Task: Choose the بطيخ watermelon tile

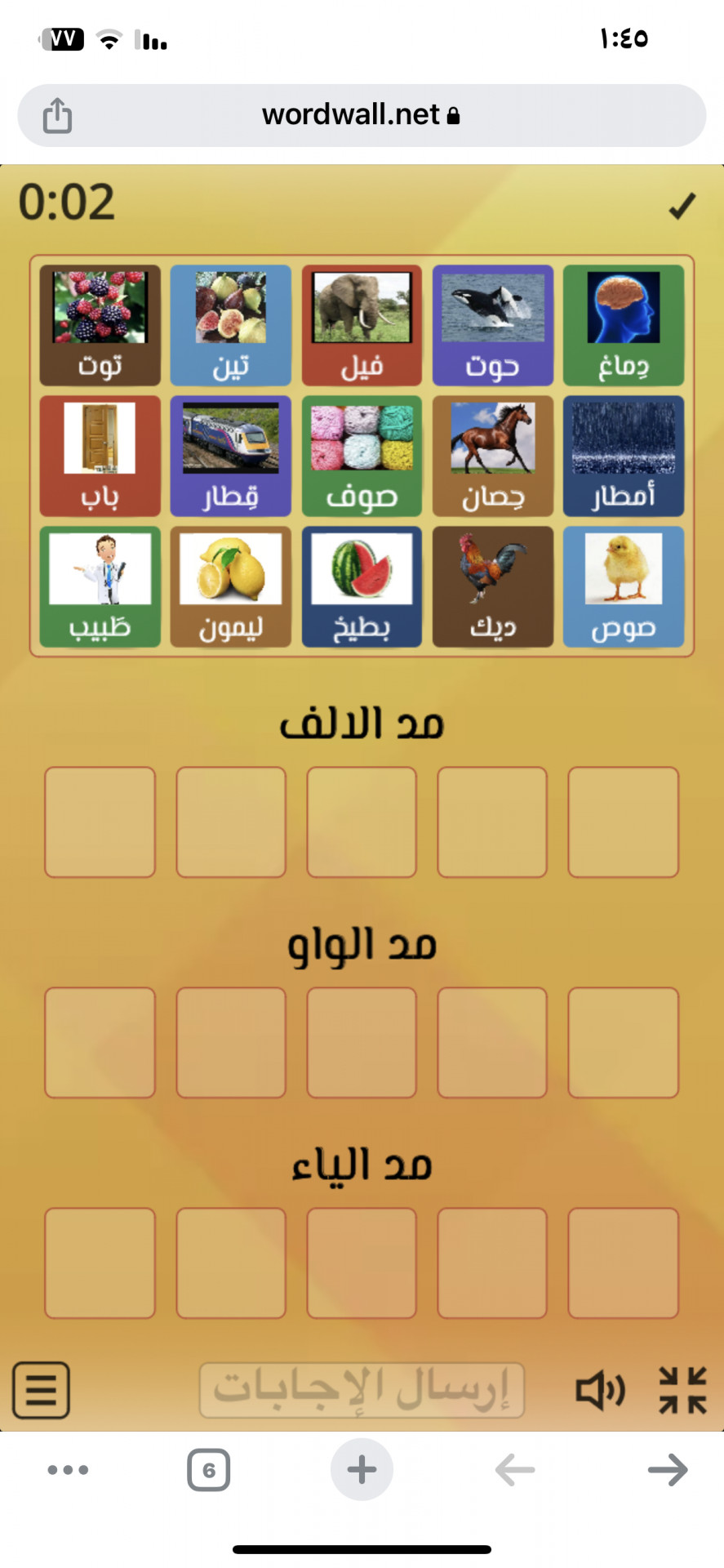Action: click(x=362, y=586)
